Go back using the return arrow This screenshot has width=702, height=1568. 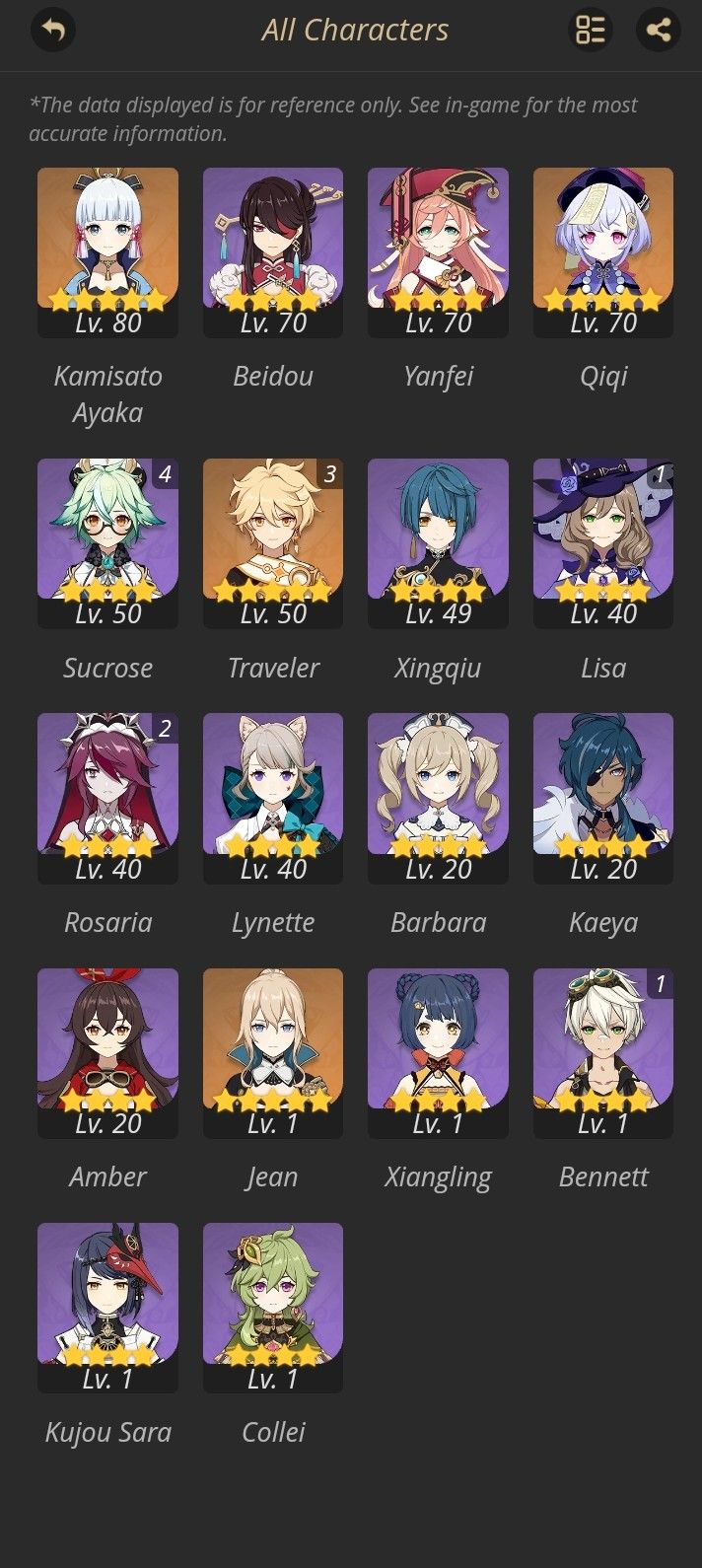click(x=52, y=31)
